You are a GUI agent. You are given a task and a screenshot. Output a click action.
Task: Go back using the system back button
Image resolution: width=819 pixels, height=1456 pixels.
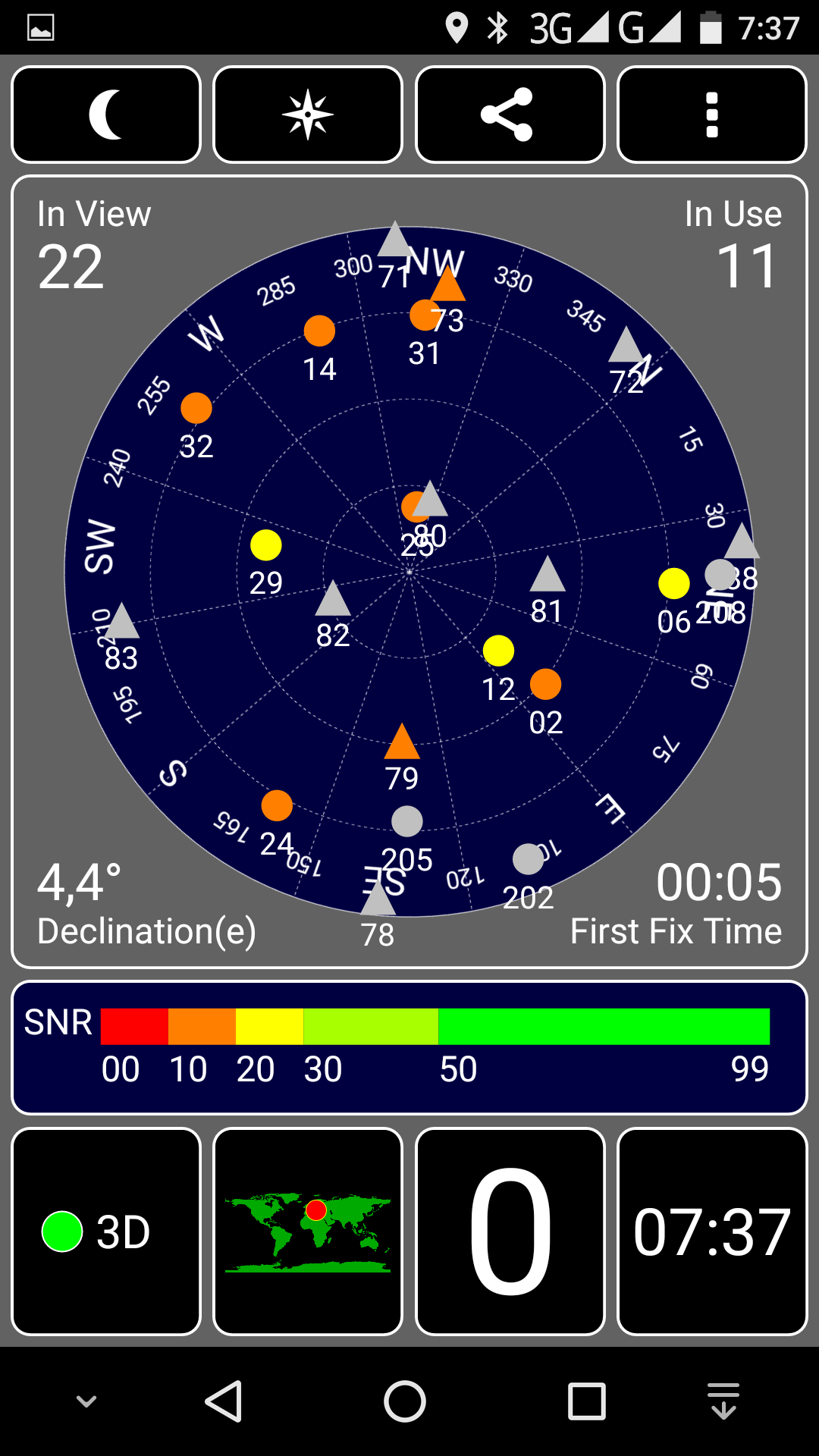224,1401
